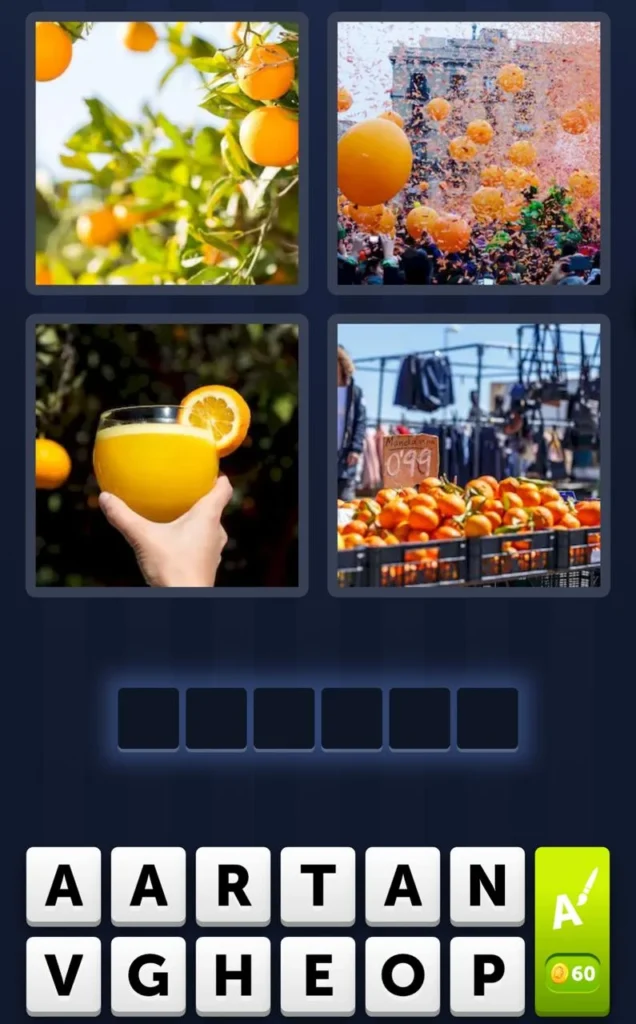Enlarge the orange balloons festival picture

469,153
